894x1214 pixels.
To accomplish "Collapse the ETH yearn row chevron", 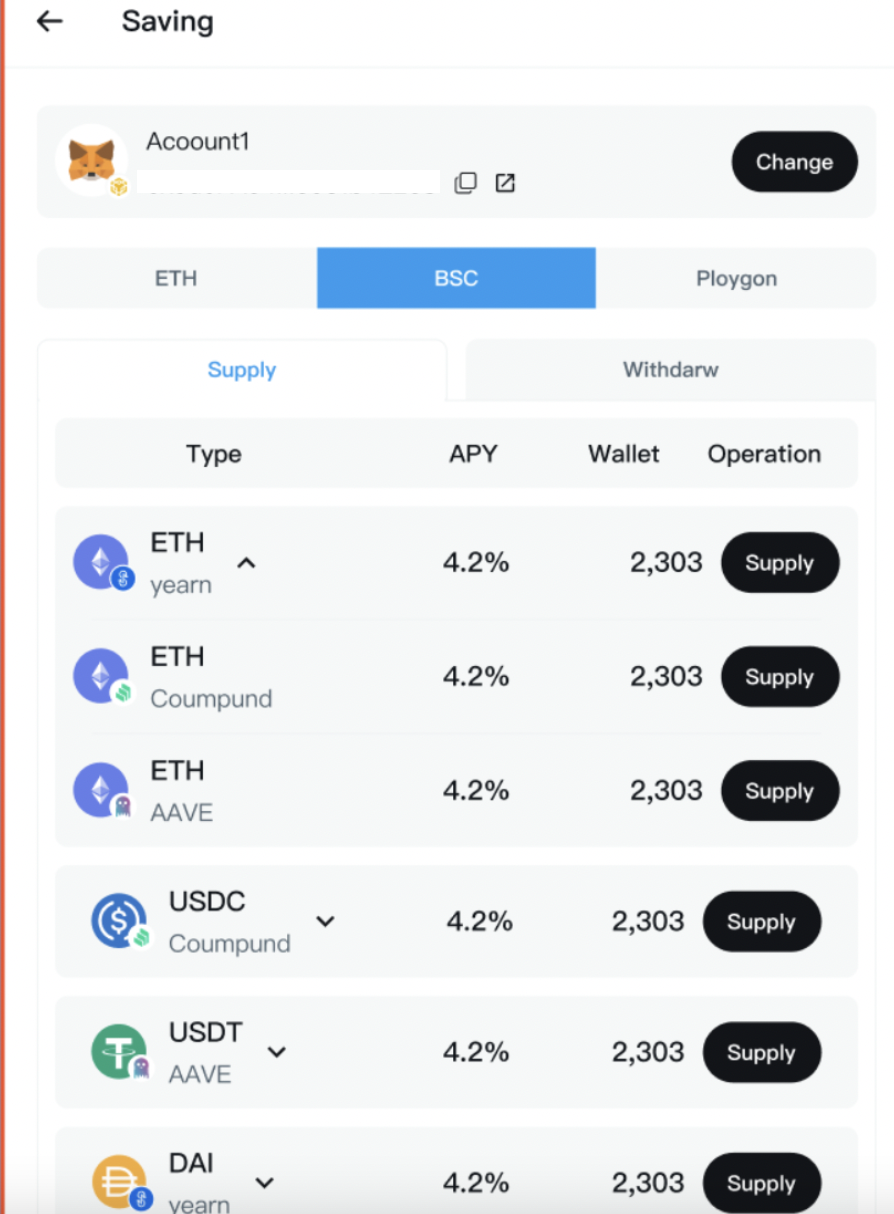I will pos(246,563).
